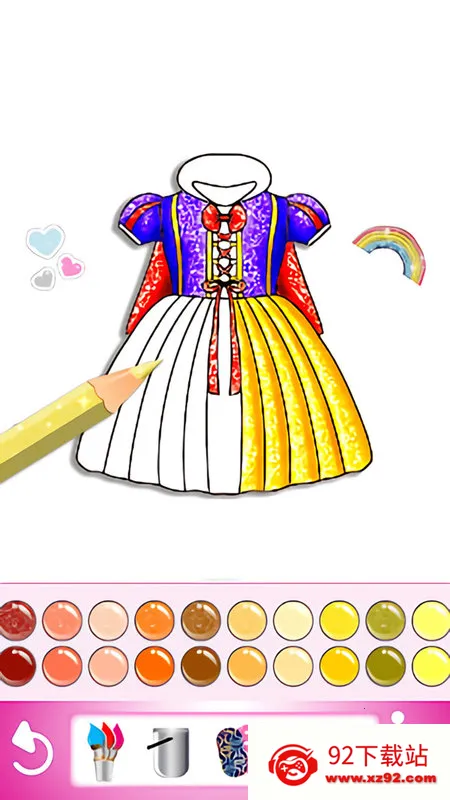The height and width of the screenshot is (800, 450).
Task: Pick the glitter dark red swatch
Action: (x=16, y=620)
